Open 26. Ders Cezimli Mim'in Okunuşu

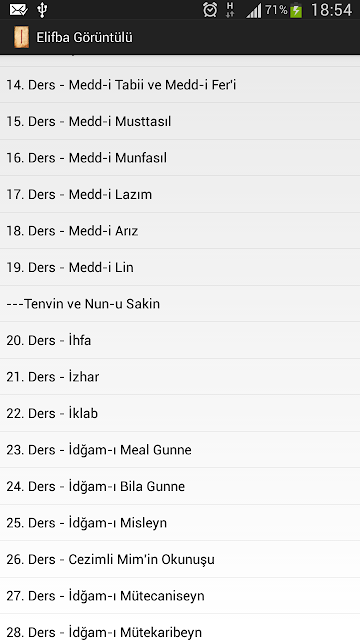pyautogui.click(x=180, y=559)
